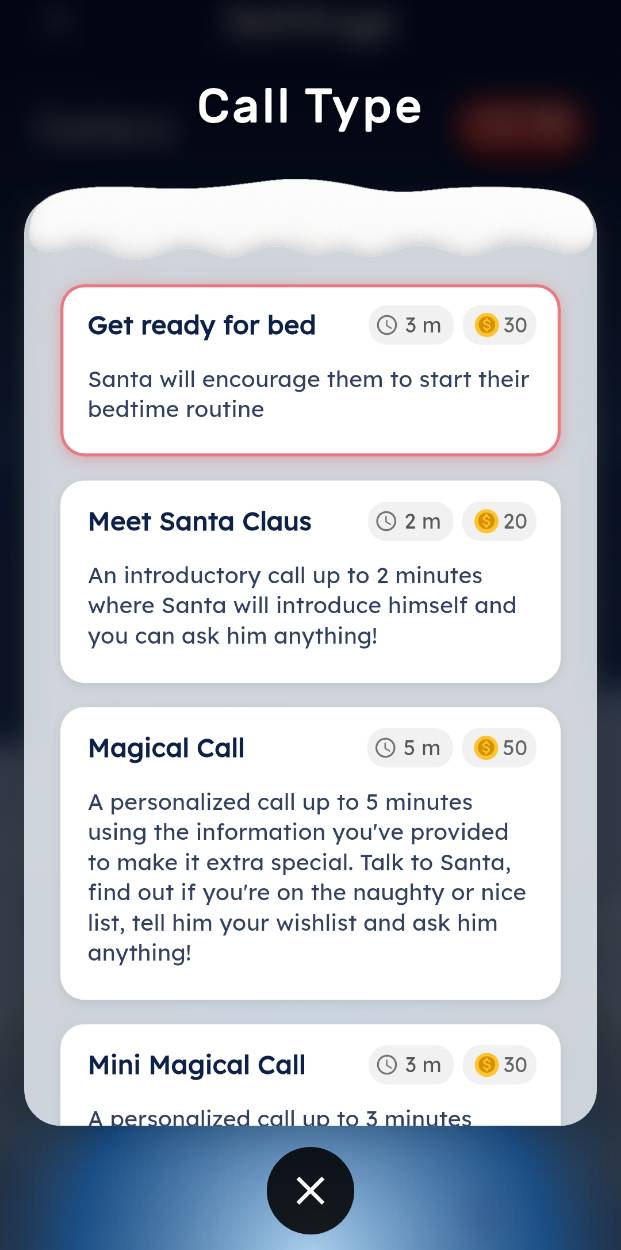Viewport: 621px width, 1250px height.
Task: Pick the Magical Call option
Action: click(310, 853)
